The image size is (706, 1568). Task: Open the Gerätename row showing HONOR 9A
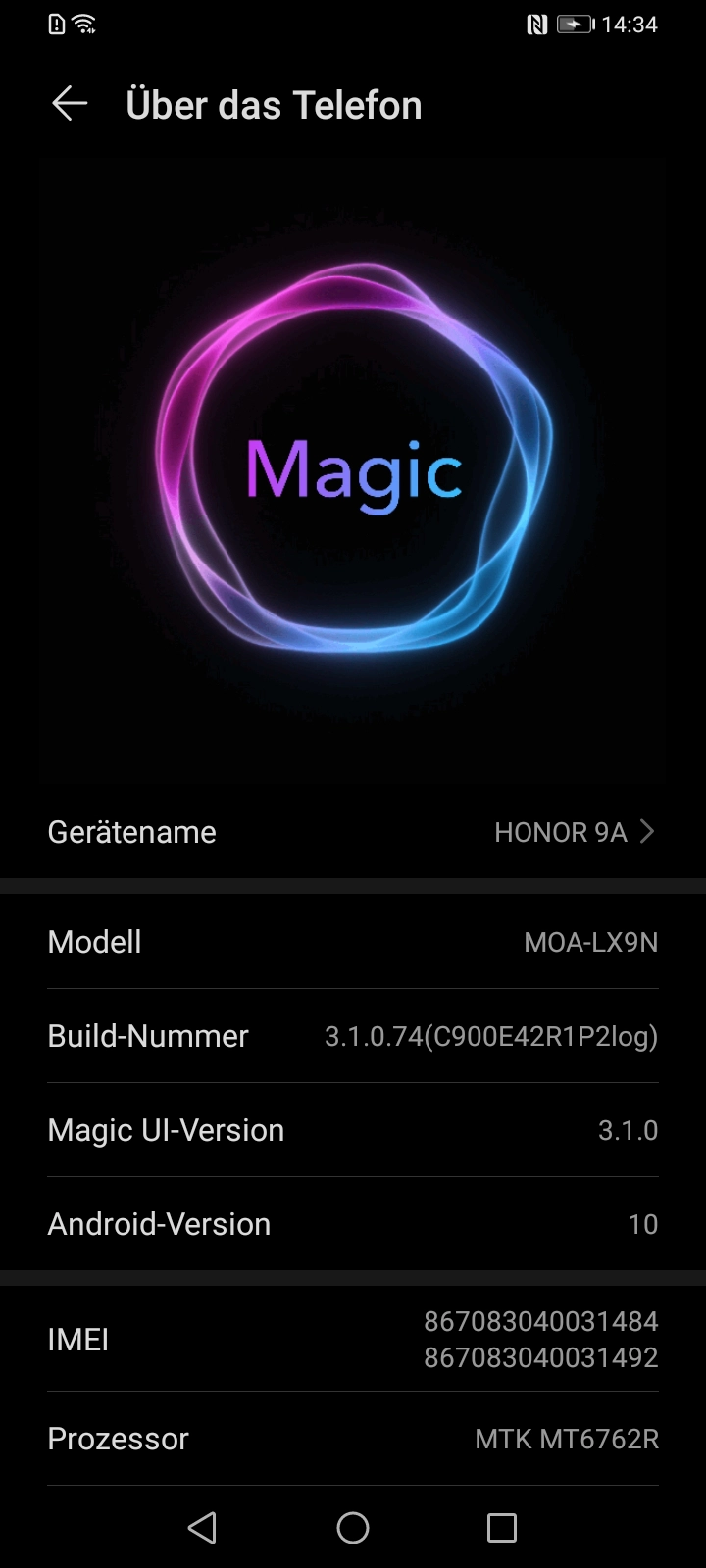click(x=353, y=832)
